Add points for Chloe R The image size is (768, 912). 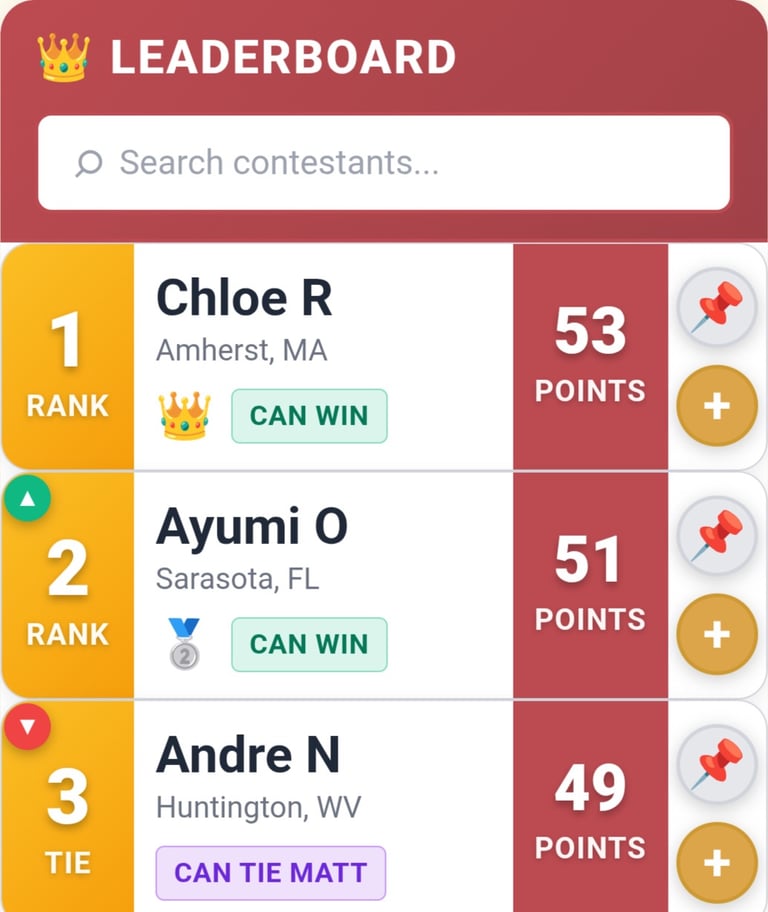[x=717, y=406]
